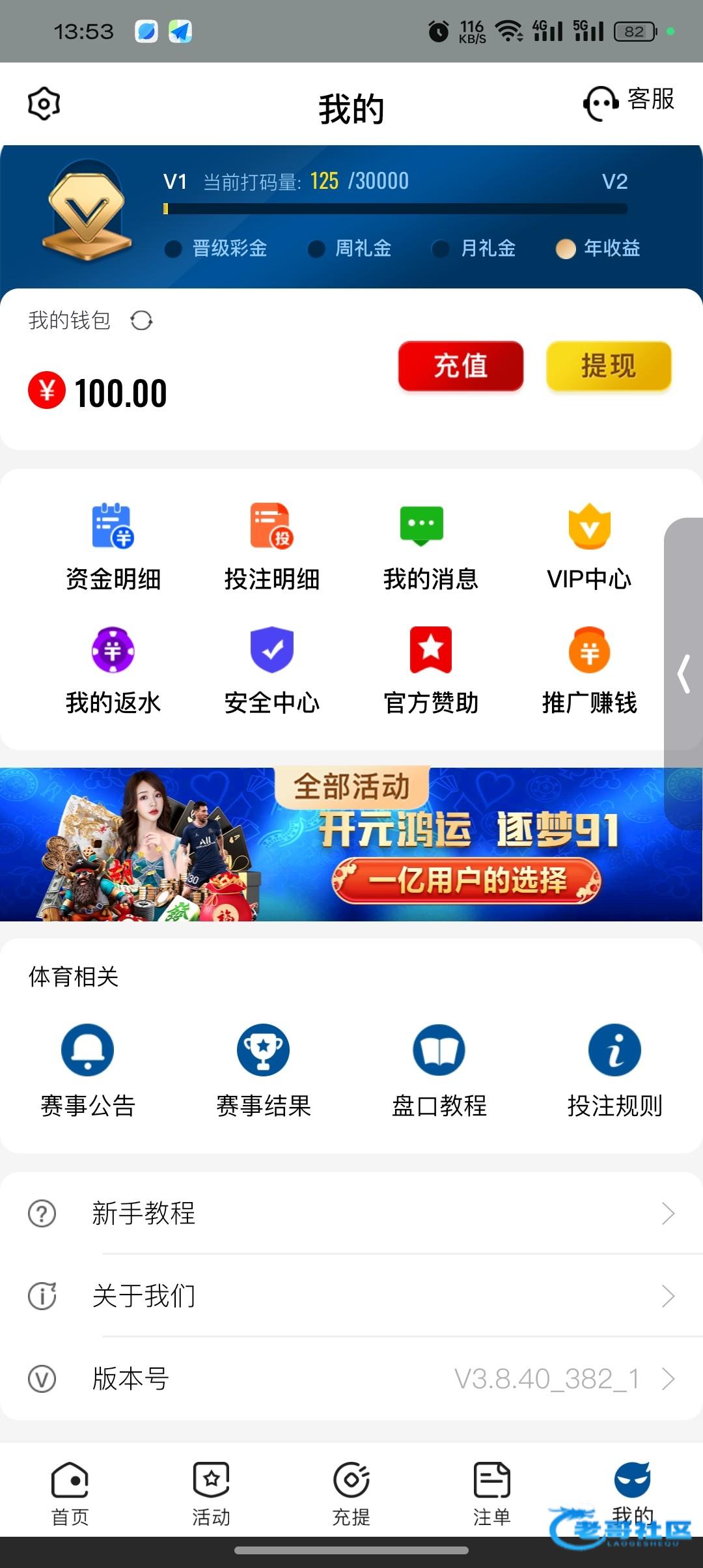Open 安全中心

272,669
